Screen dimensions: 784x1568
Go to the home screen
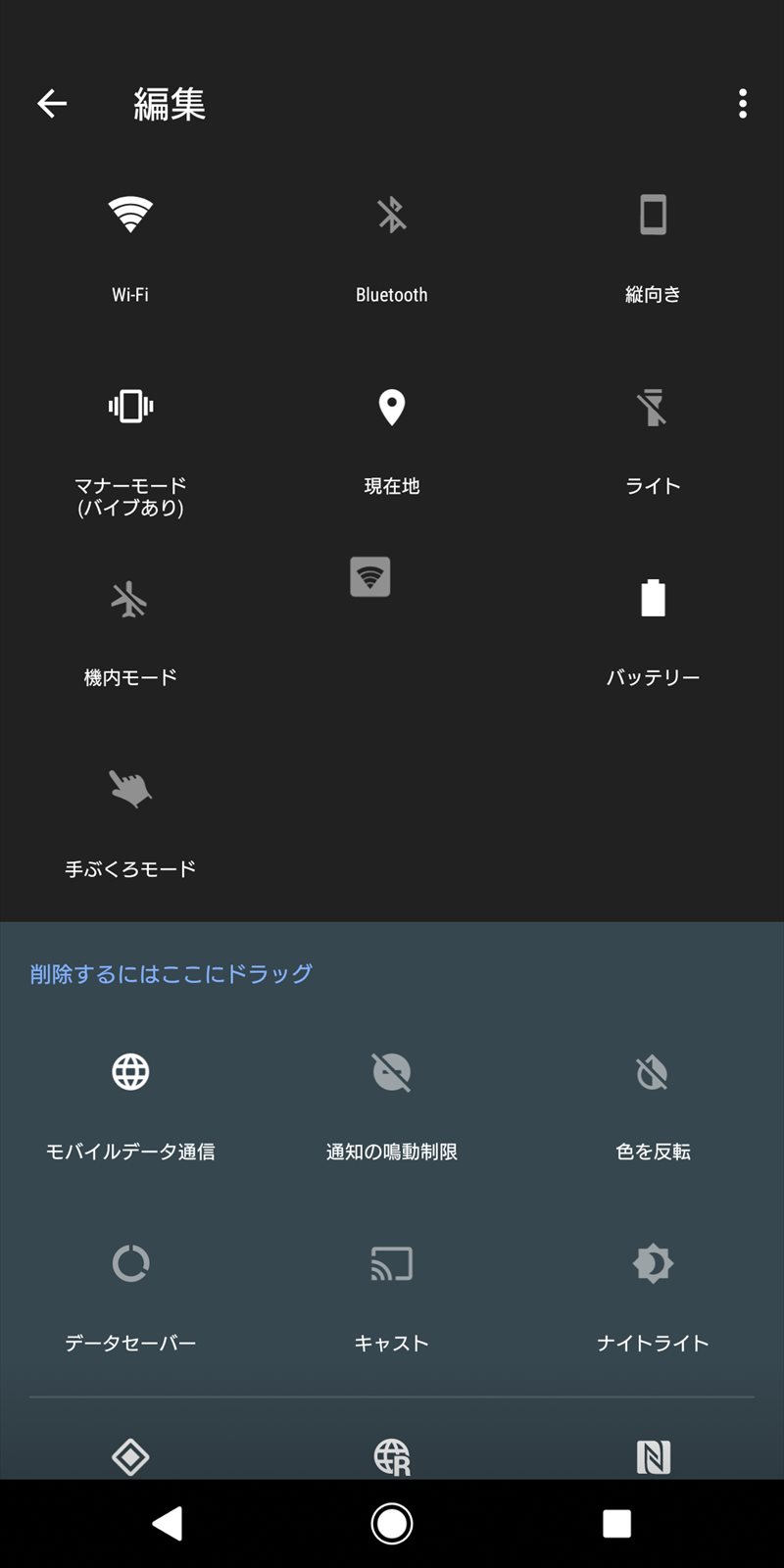392,1523
